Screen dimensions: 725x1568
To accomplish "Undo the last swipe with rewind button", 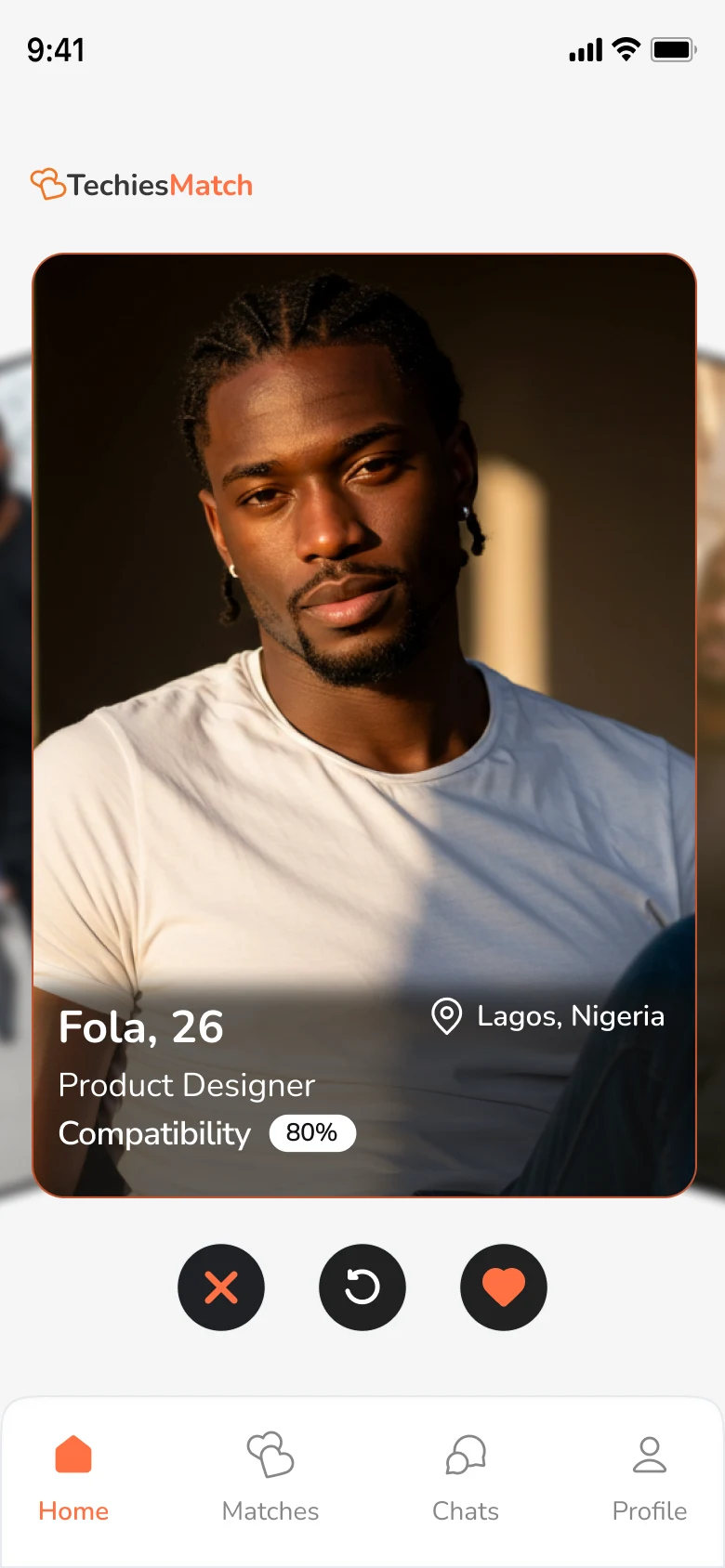I will (x=362, y=1287).
